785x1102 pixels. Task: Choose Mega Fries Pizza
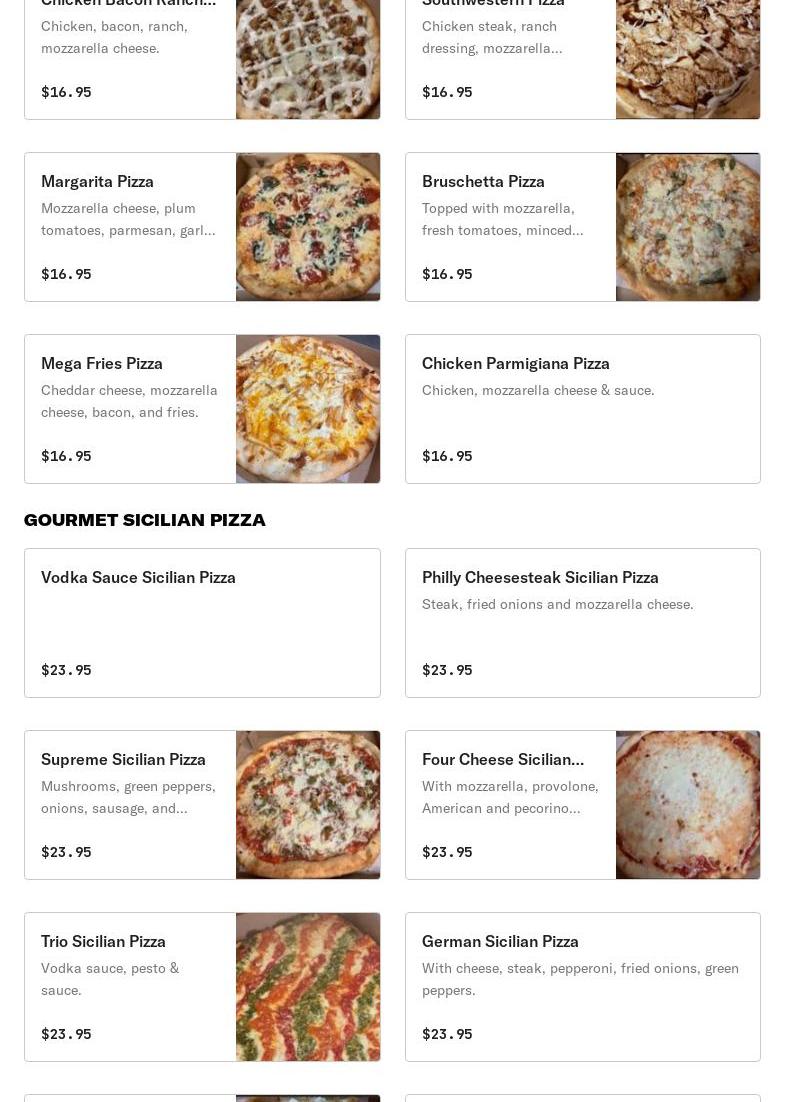click(202, 409)
